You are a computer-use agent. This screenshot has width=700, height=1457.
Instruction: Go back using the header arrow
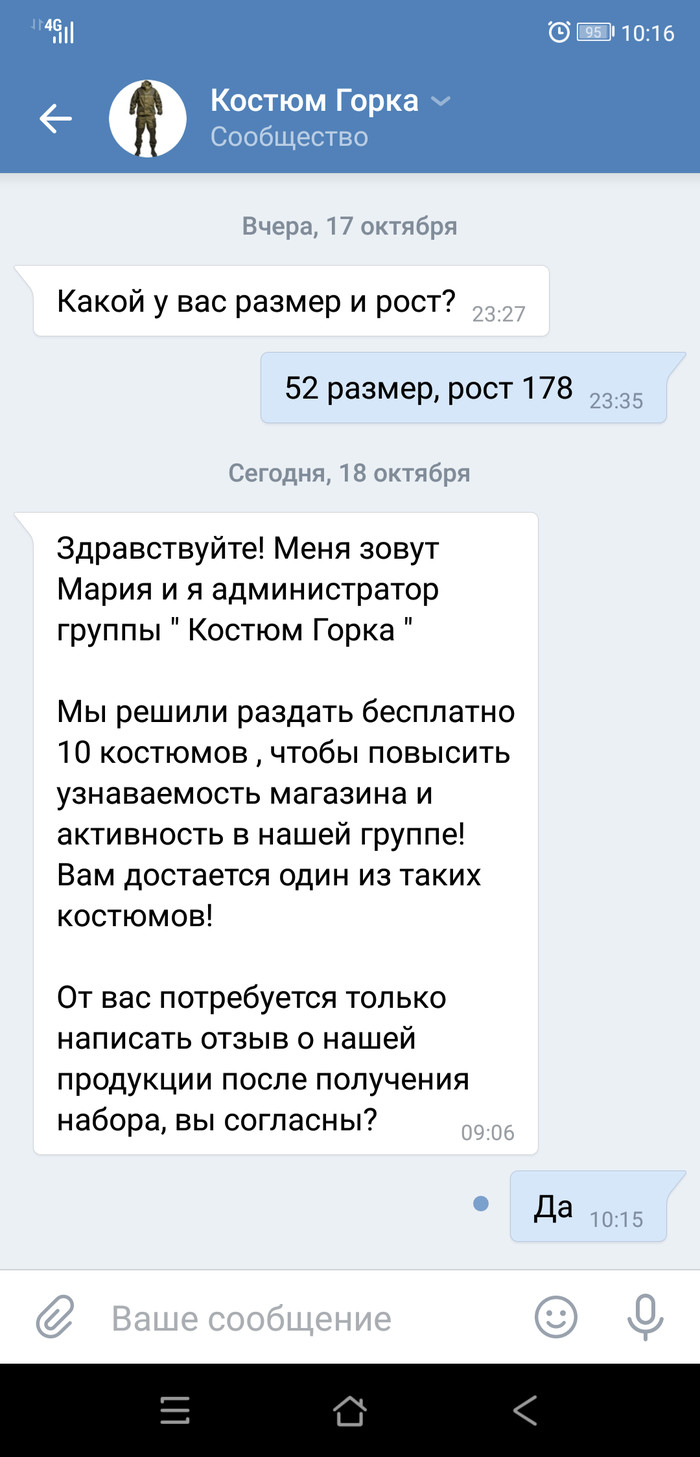[56, 119]
